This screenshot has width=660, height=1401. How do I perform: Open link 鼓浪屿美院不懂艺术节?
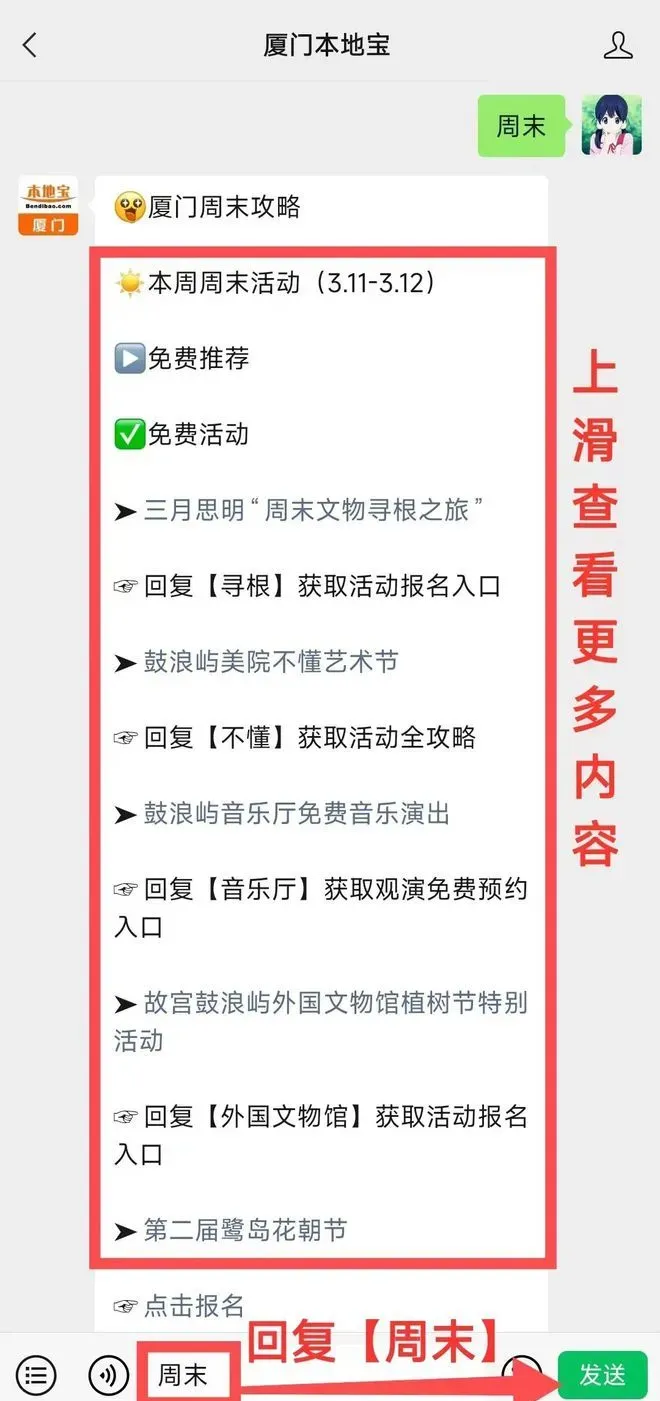coord(270,662)
